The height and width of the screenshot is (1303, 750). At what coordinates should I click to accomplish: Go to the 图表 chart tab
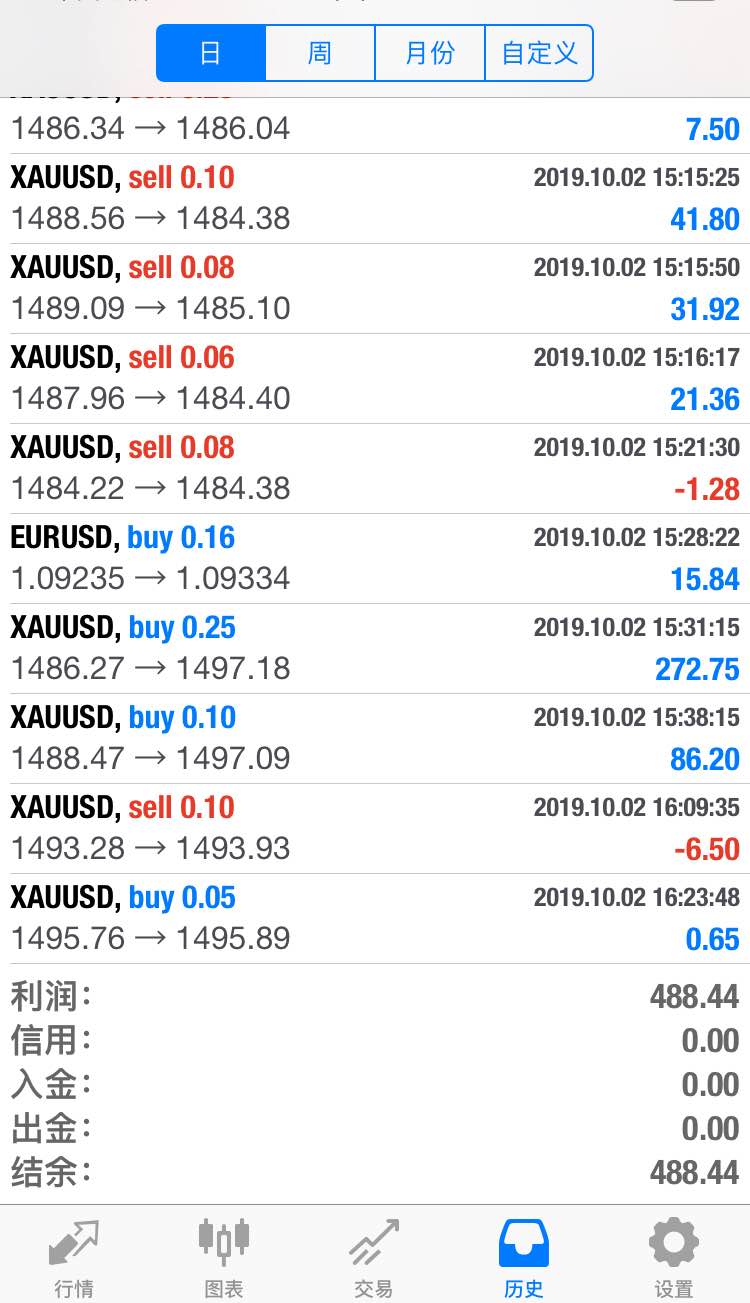click(224, 1256)
